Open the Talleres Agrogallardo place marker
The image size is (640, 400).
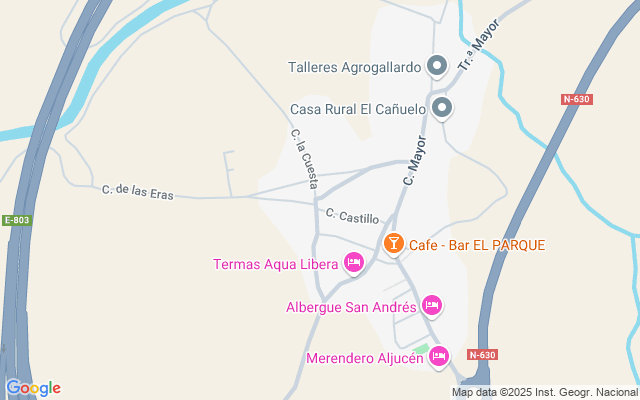[436, 67]
